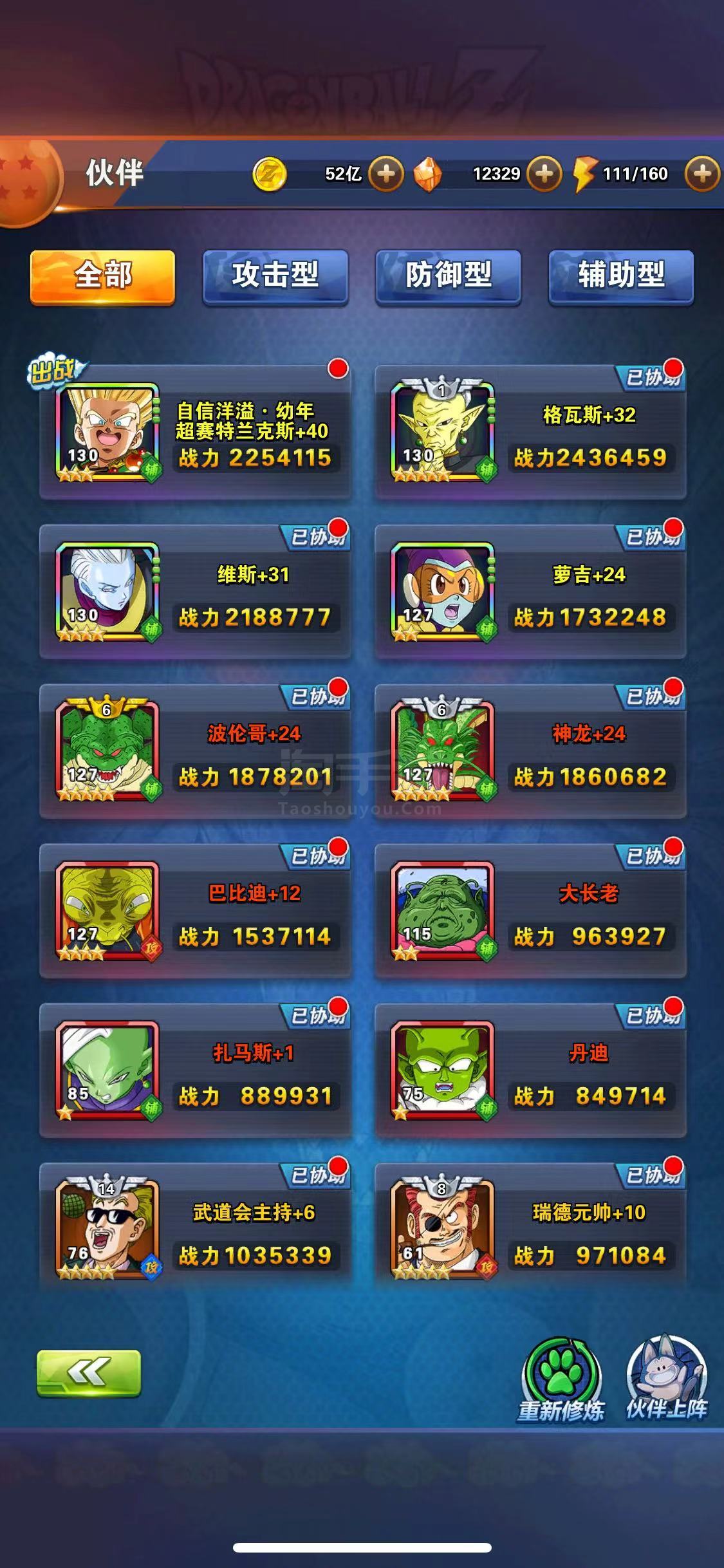The image size is (724, 1568).
Task: Switch to the 辅助型 tab
Action: [x=621, y=277]
